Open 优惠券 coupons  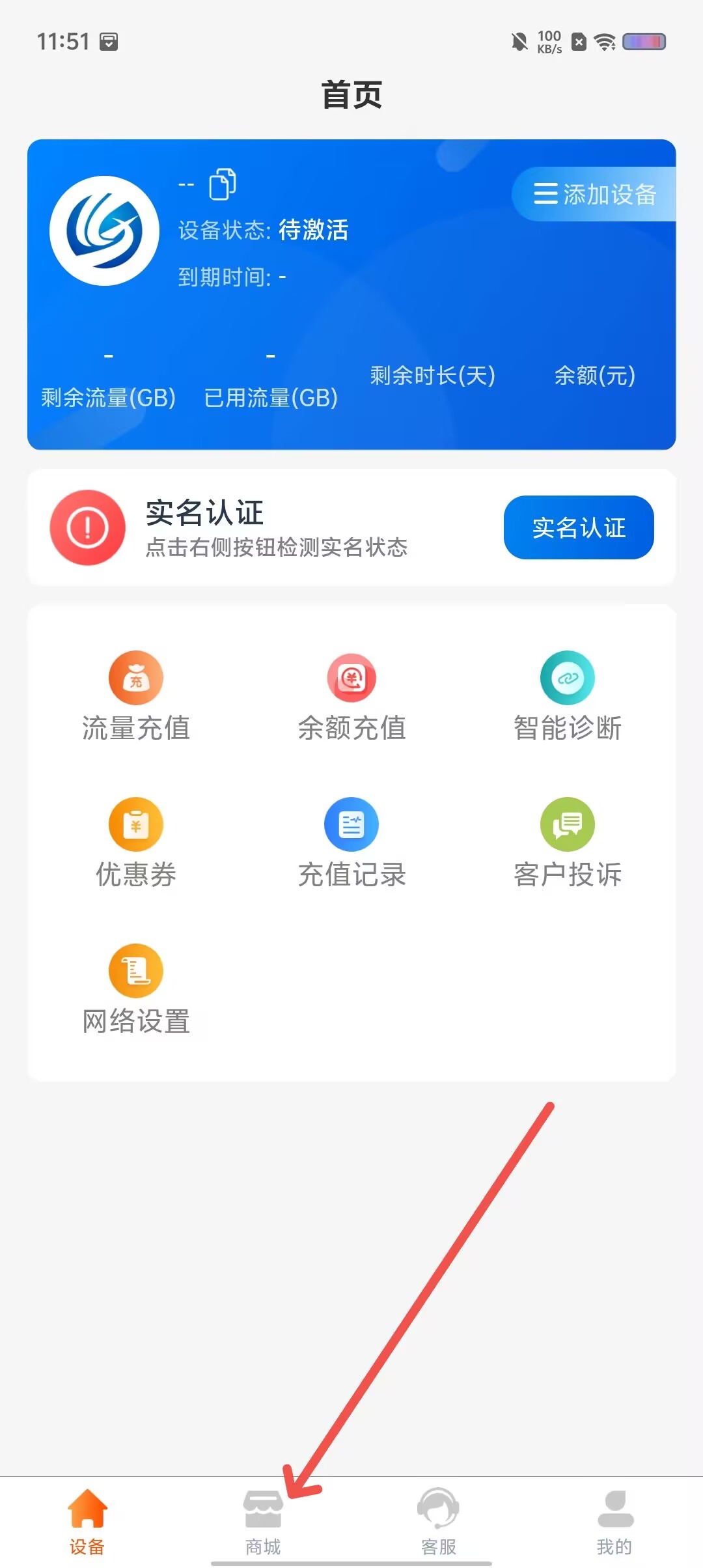[x=136, y=843]
